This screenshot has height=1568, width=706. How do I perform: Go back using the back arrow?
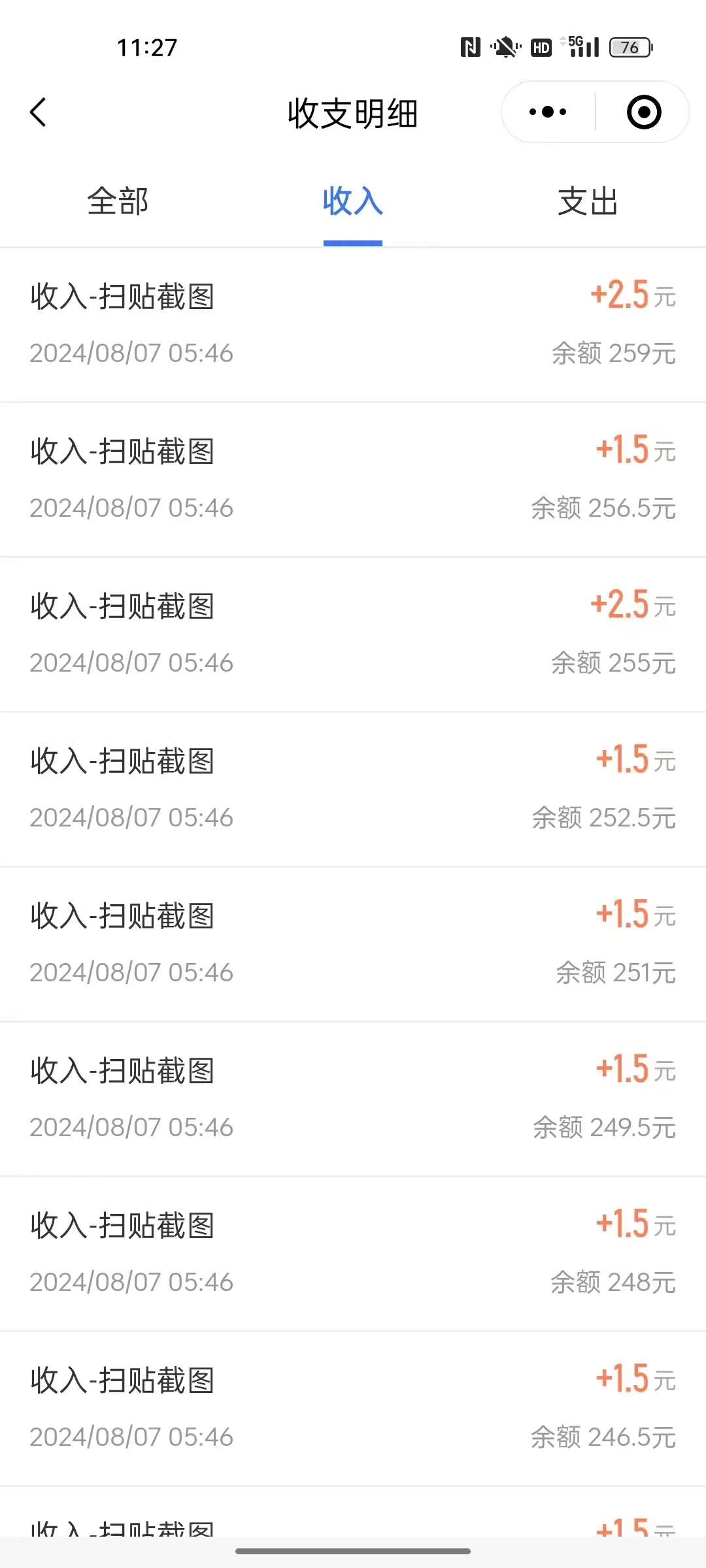click(x=39, y=112)
